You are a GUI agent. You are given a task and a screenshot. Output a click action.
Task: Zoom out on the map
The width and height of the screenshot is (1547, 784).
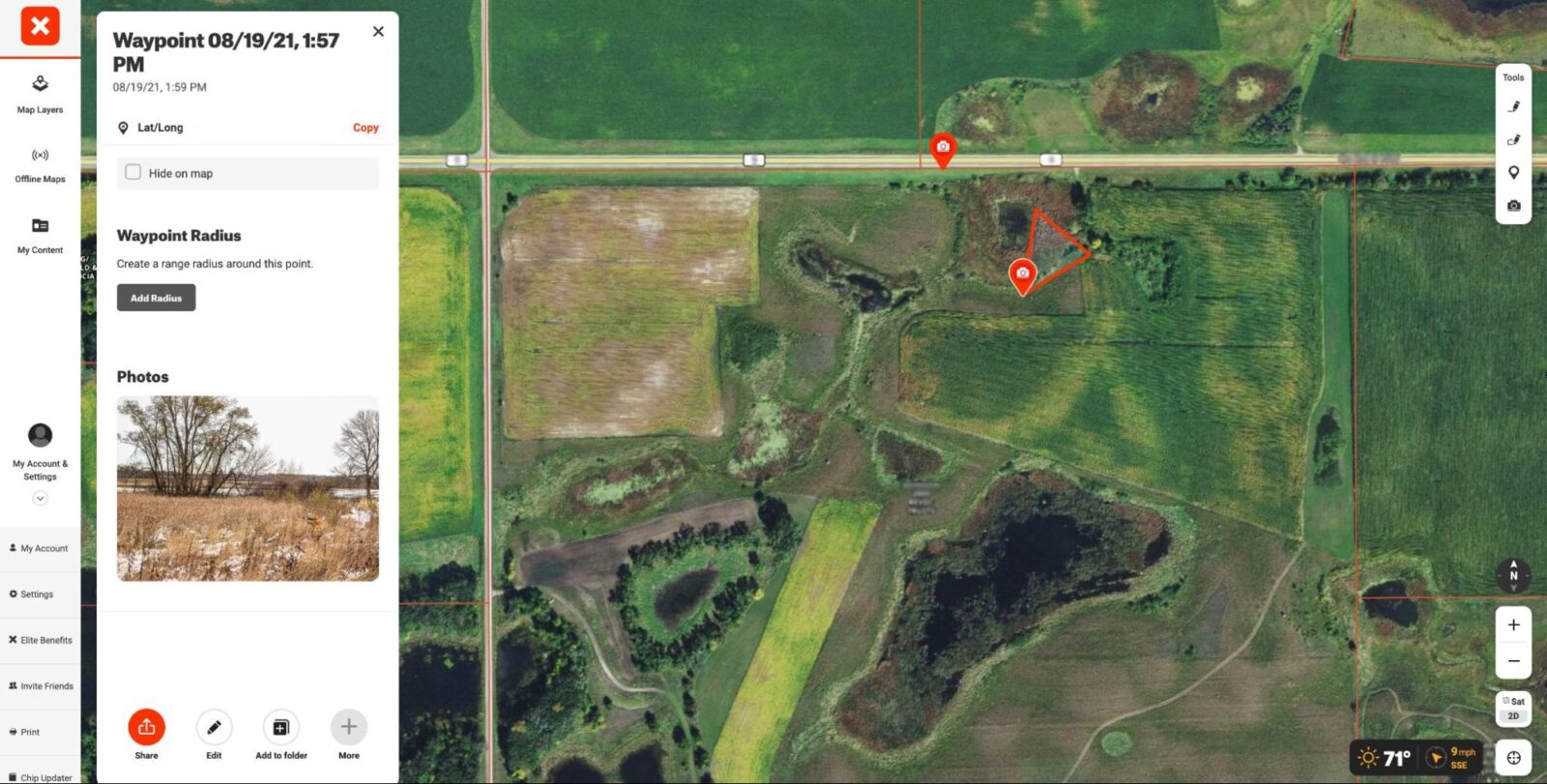1513,661
